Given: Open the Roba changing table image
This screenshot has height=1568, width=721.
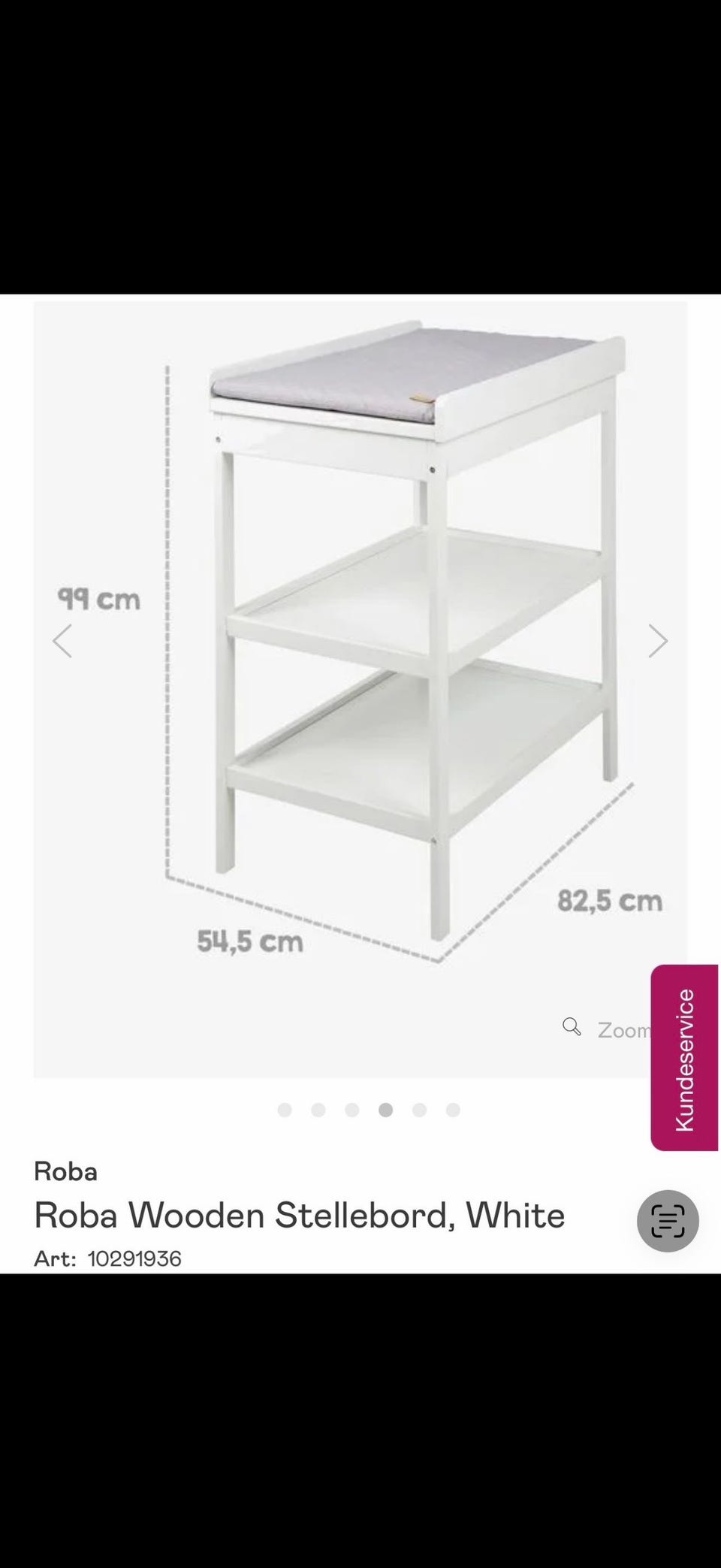Looking at the screenshot, I should pos(360,690).
